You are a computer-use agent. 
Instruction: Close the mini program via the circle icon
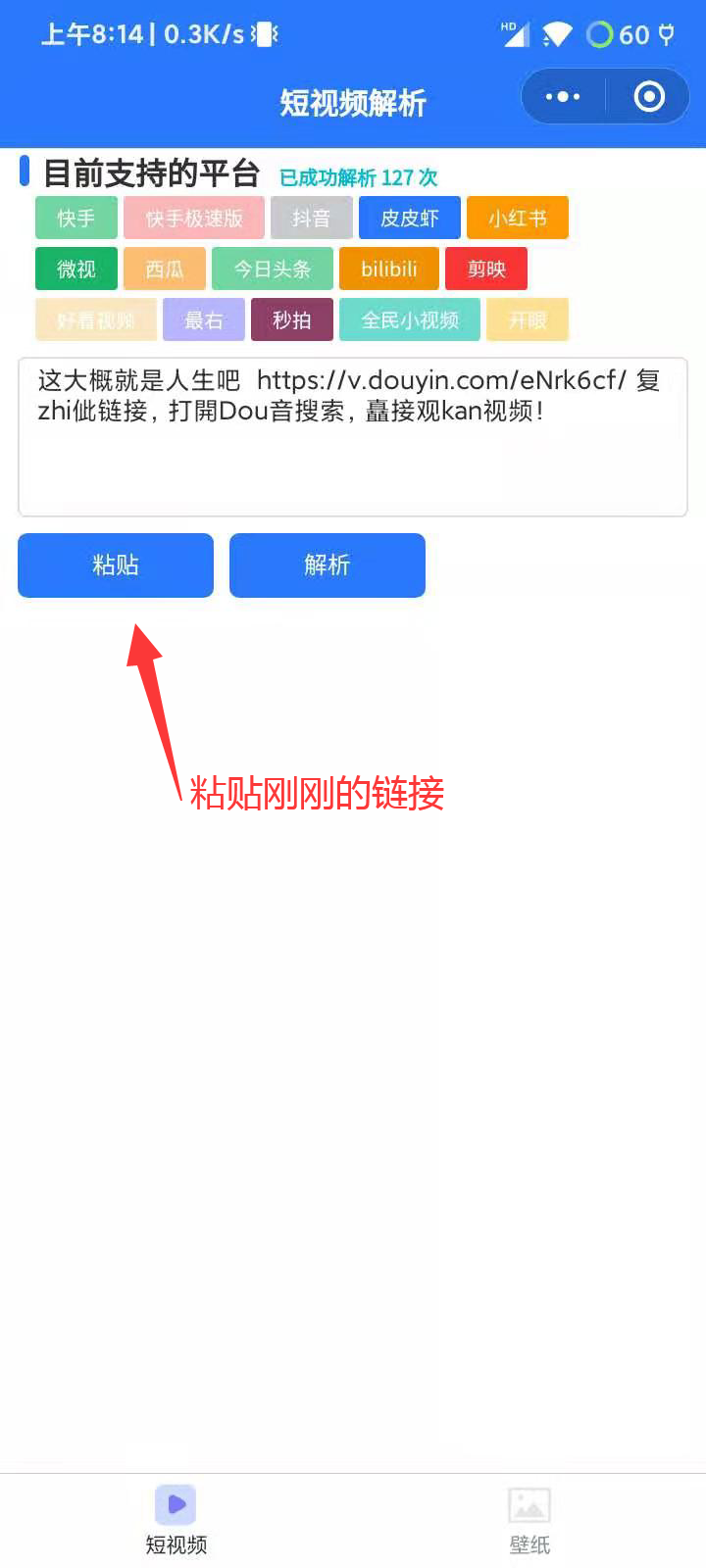point(649,97)
